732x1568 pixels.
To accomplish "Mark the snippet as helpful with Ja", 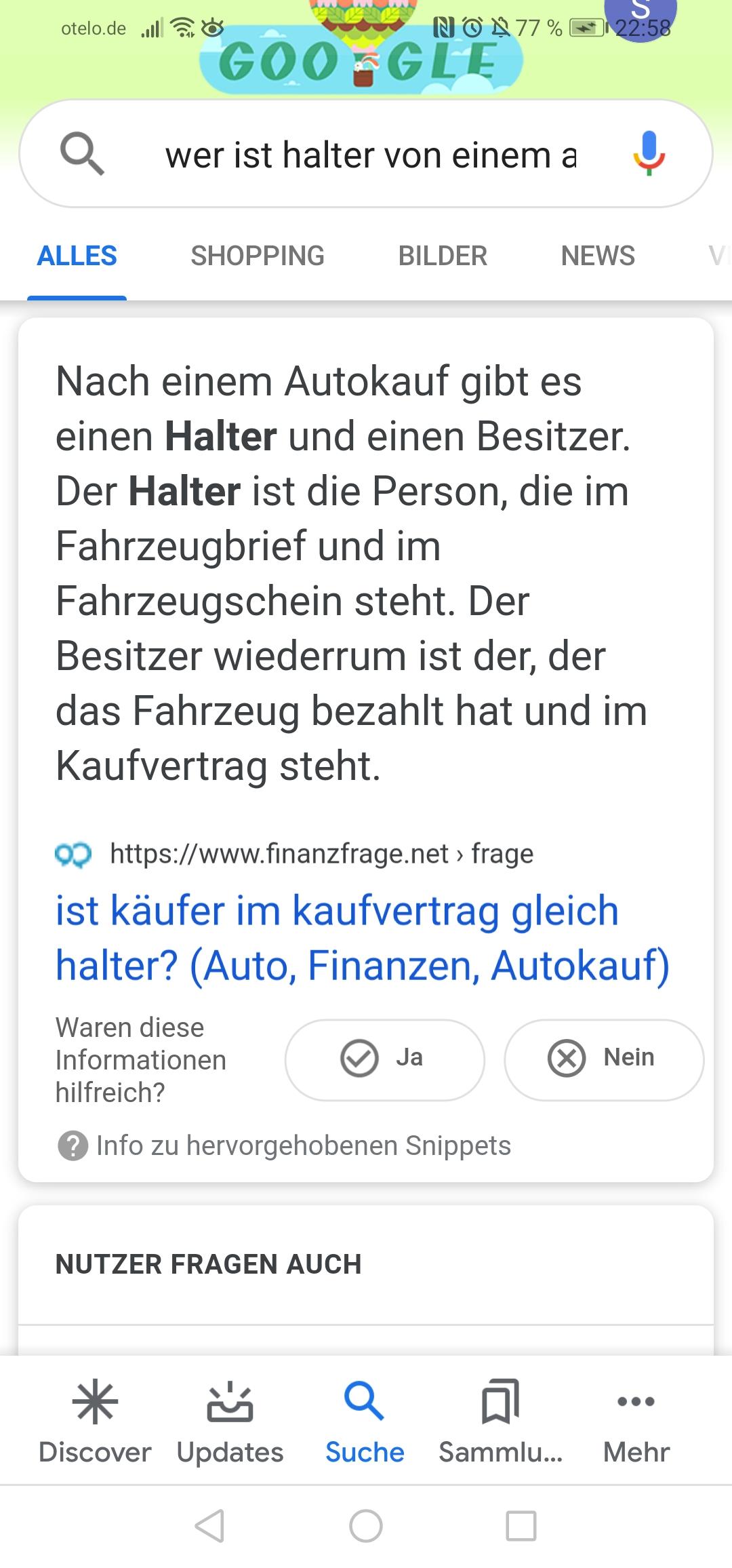I will pos(384,1057).
